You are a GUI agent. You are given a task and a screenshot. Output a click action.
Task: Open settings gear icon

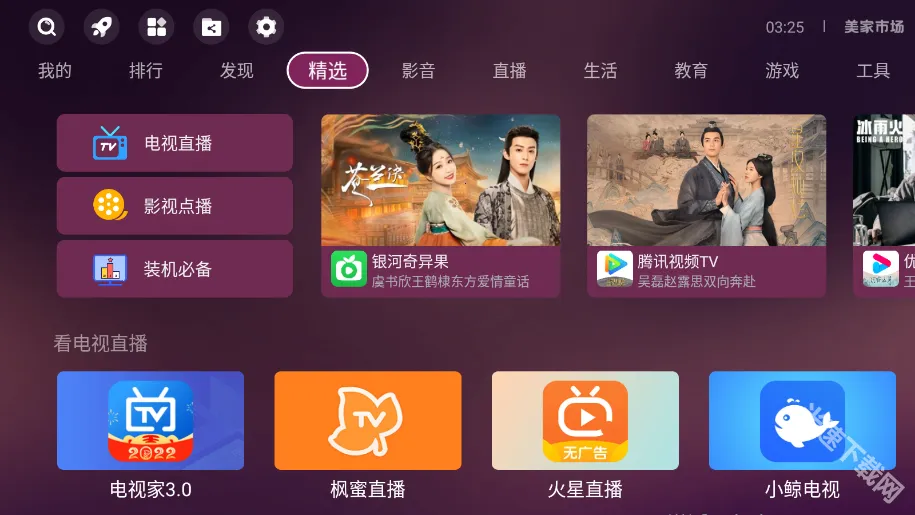(x=266, y=27)
